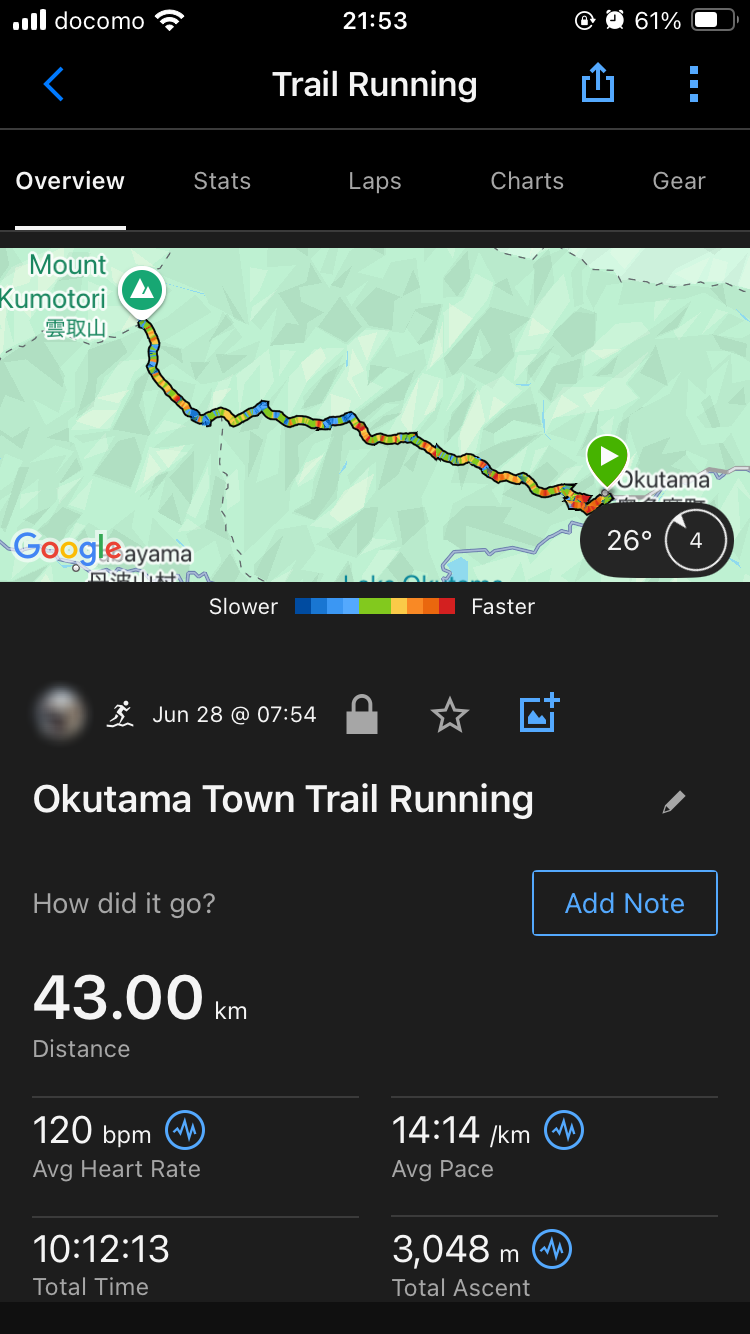Go back using the top-left arrow
The image size is (750, 1334).
point(54,85)
